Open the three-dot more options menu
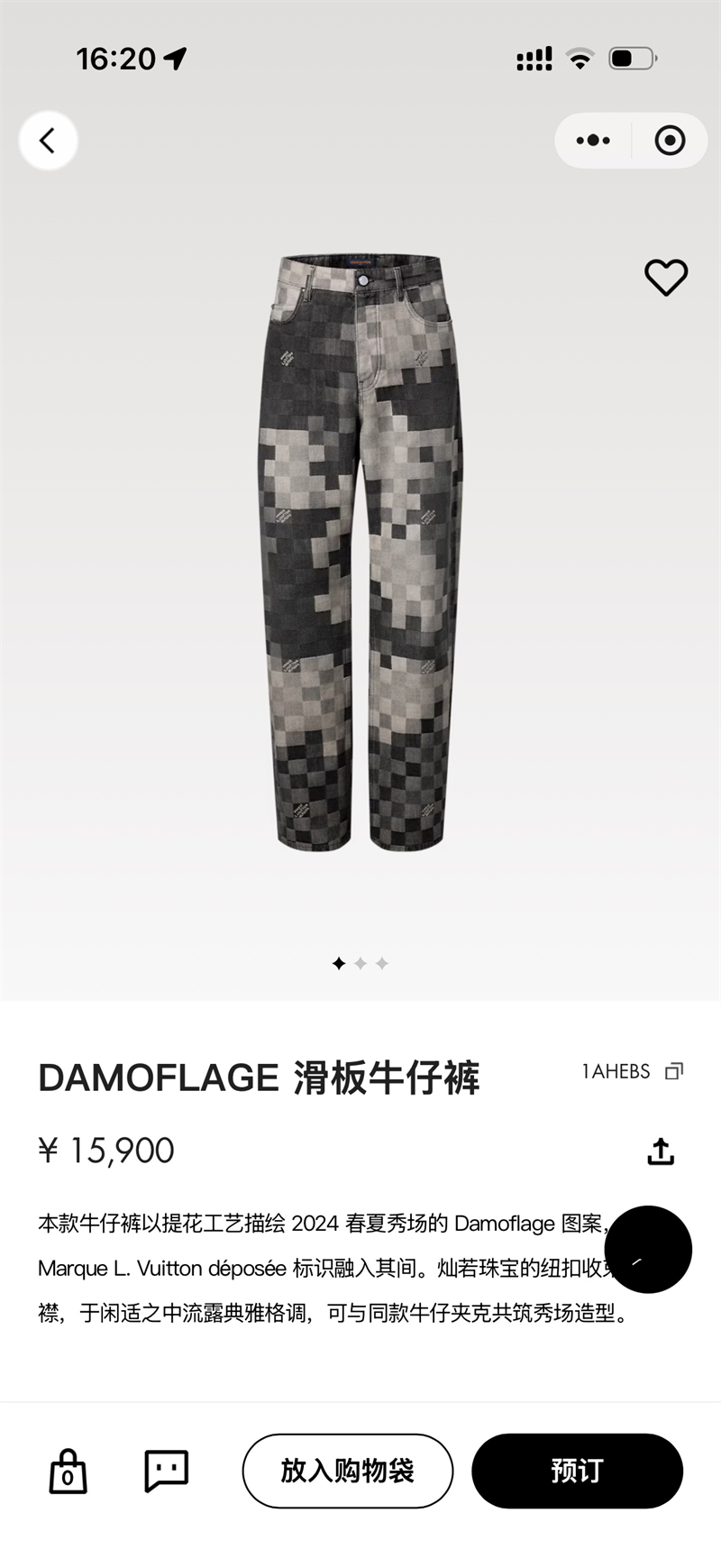Image resolution: width=721 pixels, height=1568 pixels. [592, 141]
